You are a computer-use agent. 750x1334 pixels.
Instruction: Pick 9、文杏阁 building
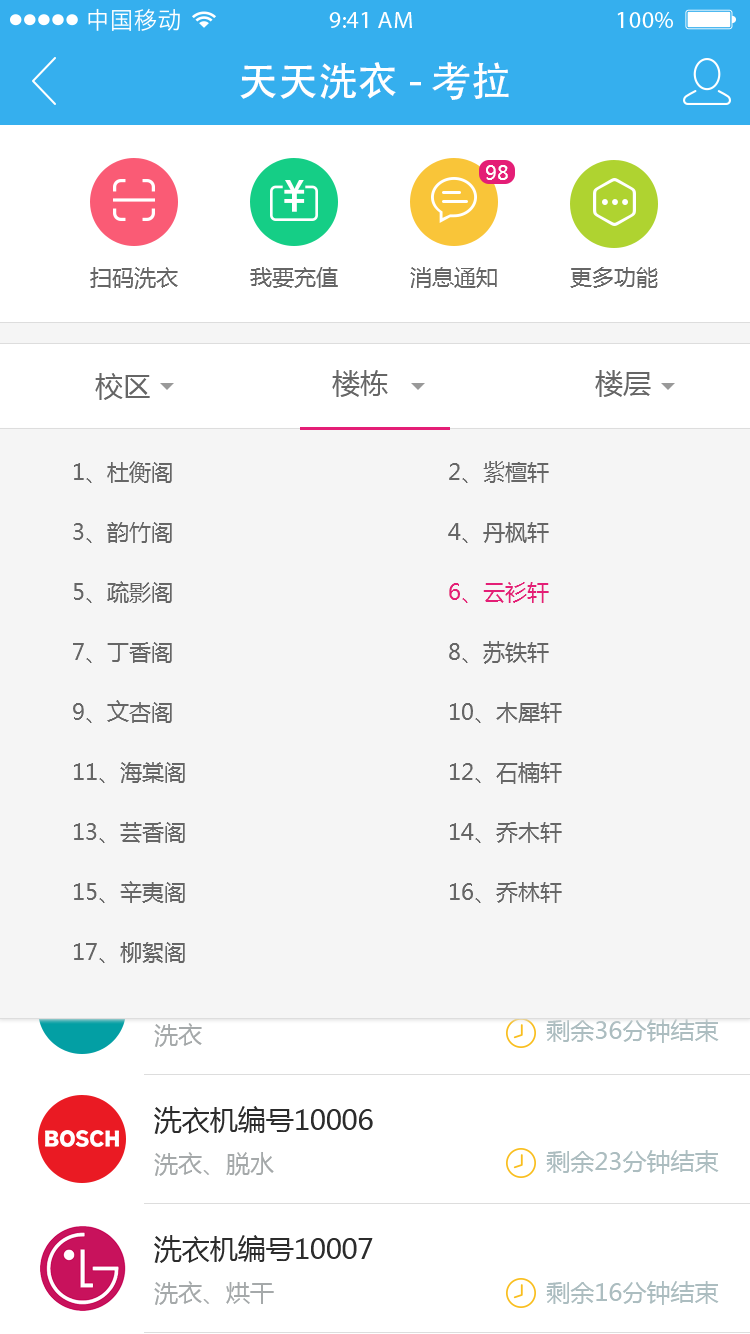122,712
